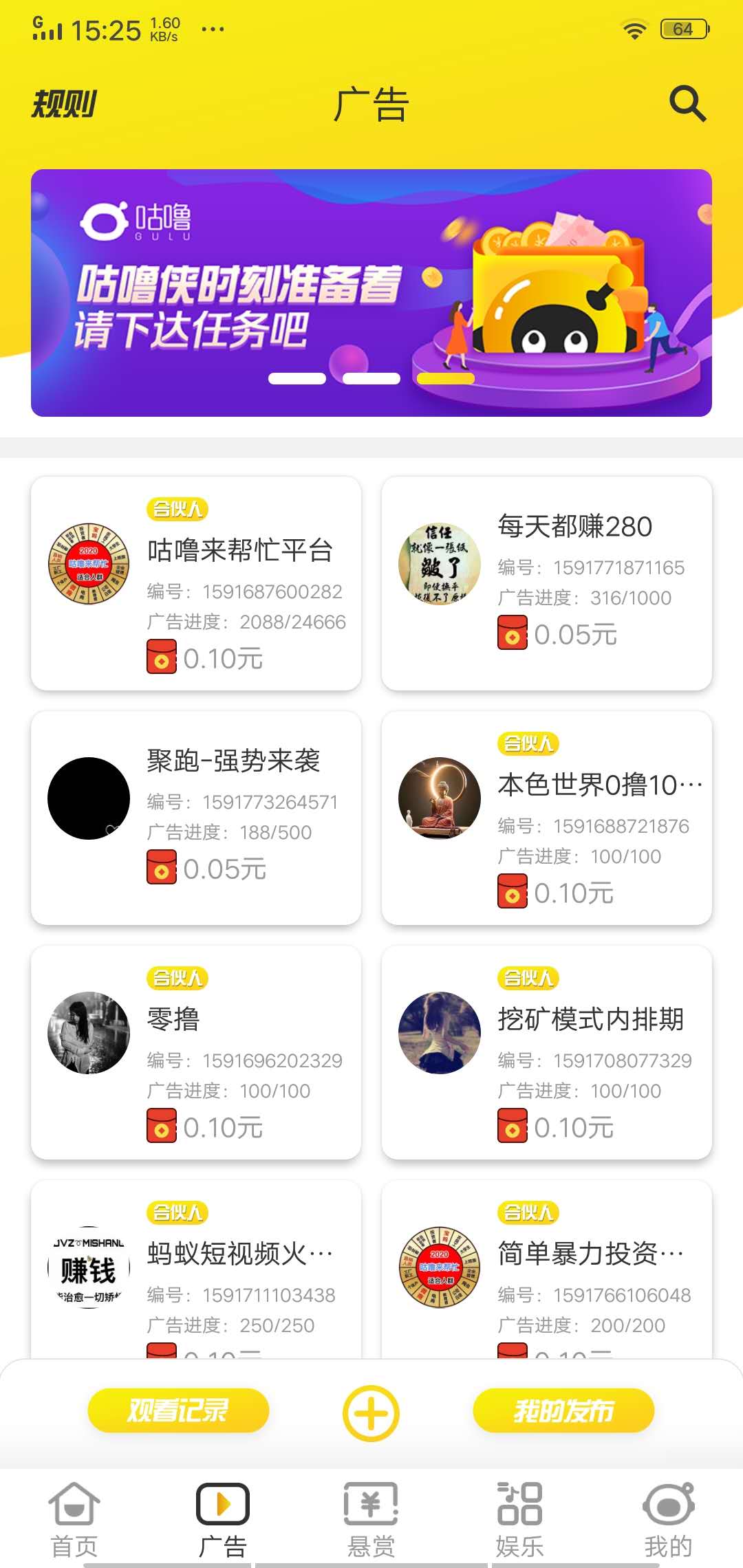The width and height of the screenshot is (743, 1568).
Task: Open 我的发布 my publications button
Action: [x=563, y=1411]
